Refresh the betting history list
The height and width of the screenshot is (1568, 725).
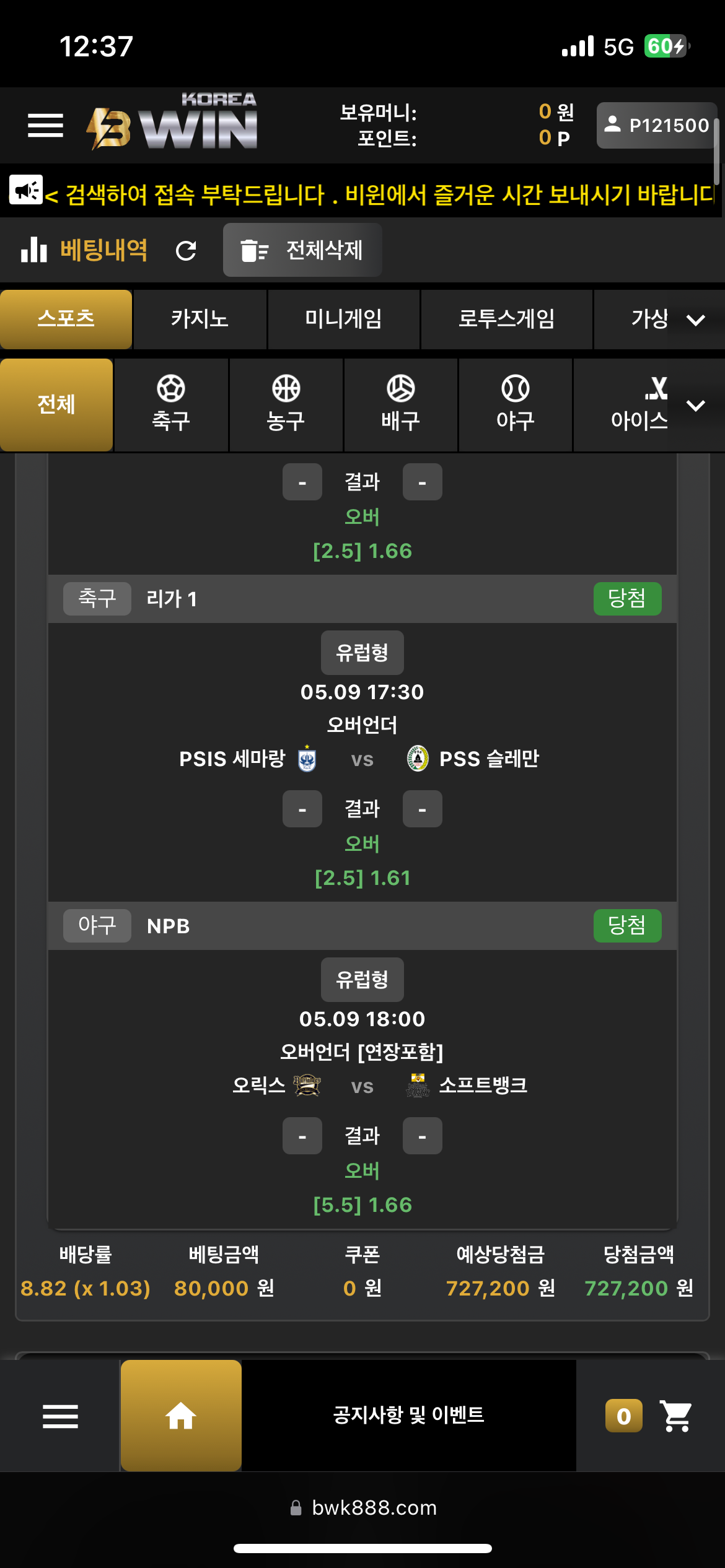pyautogui.click(x=186, y=250)
